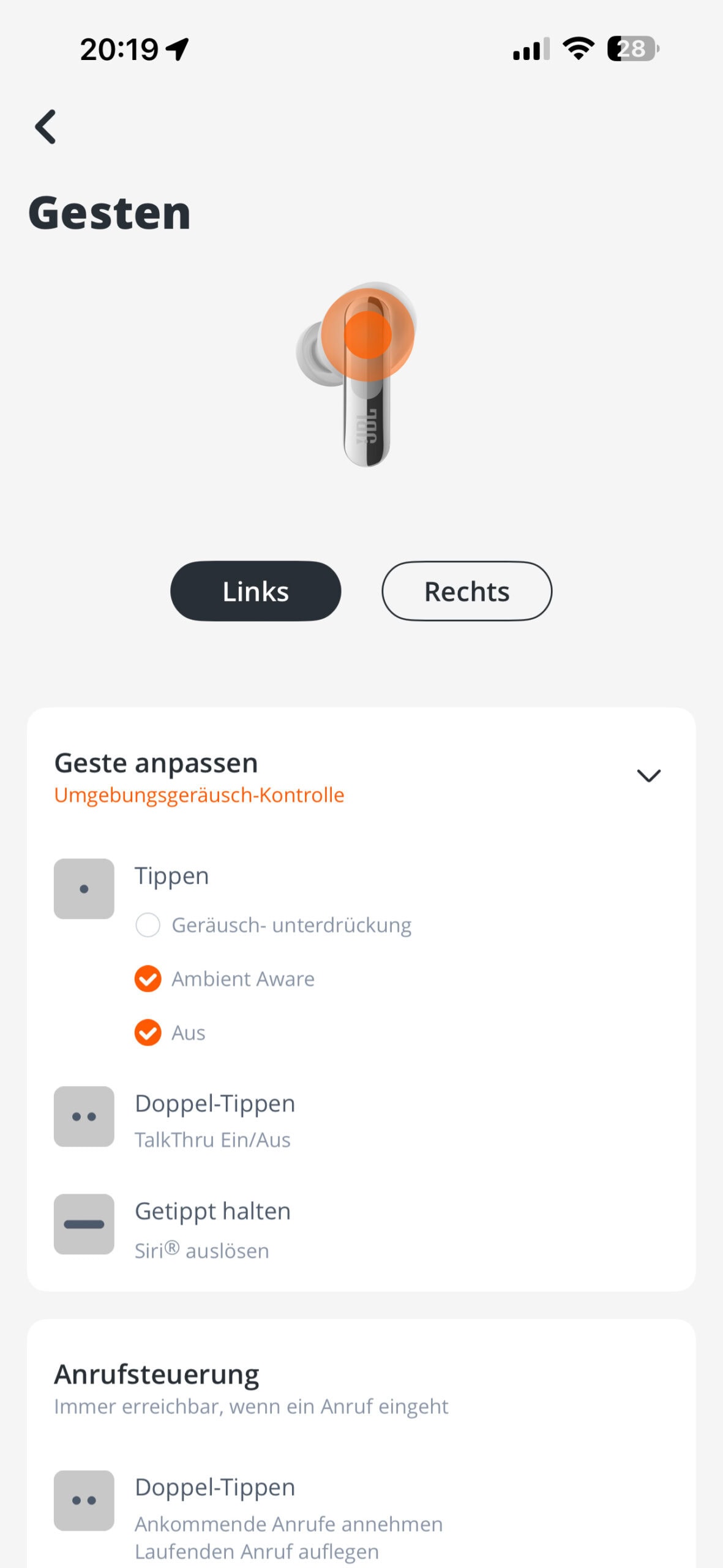Select the Links earbud tab
Image resolution: width=723 pixels, height=1568 pixels.
(x=255, y=591)
